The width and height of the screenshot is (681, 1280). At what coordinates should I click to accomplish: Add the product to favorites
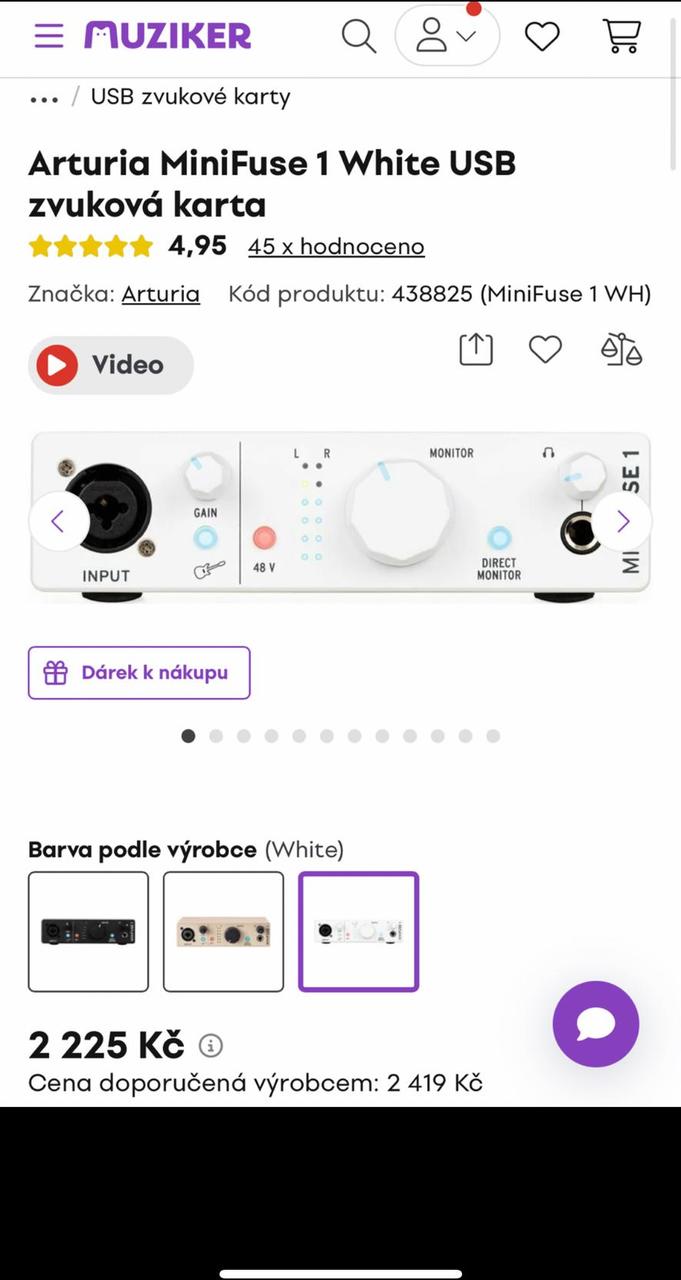pos(545,349)
